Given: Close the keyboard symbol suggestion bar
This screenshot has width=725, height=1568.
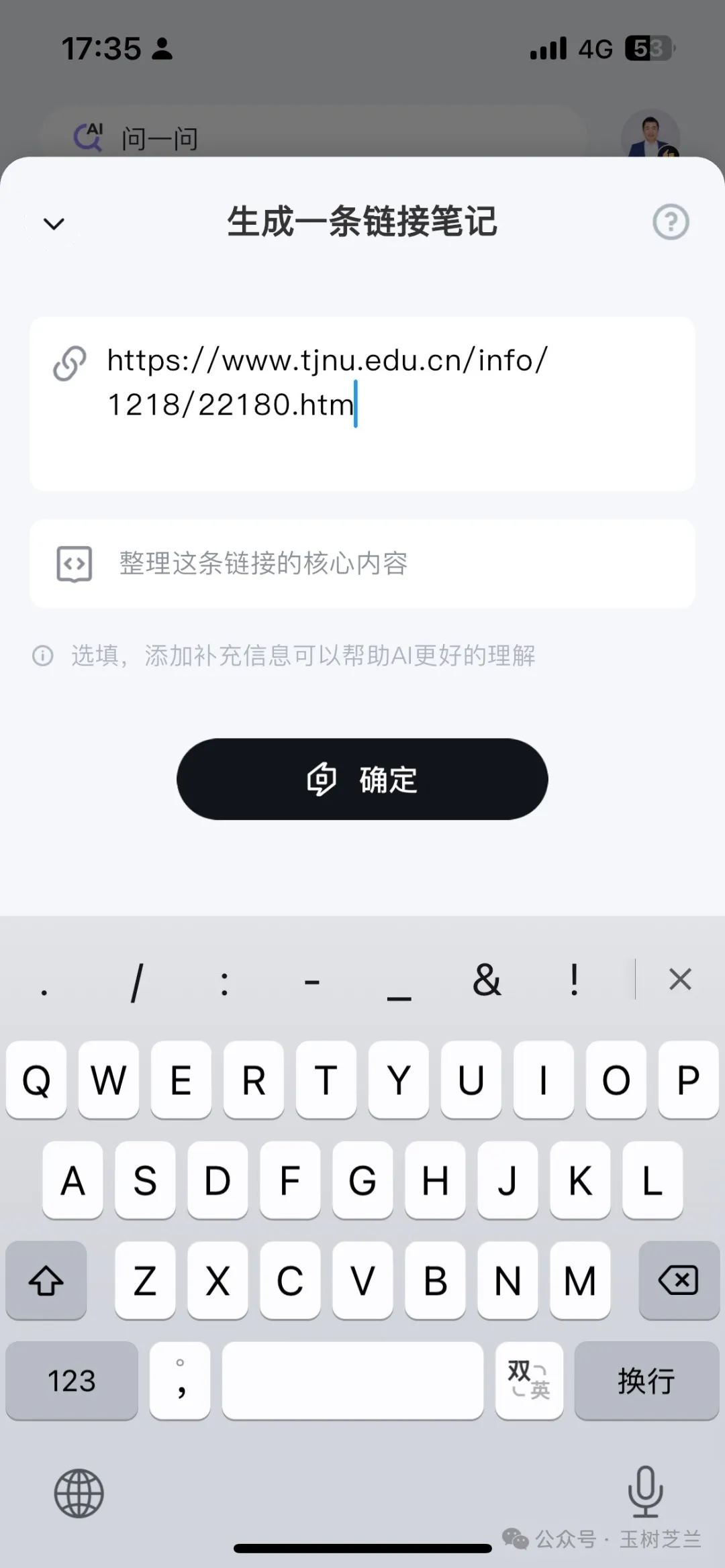Looking at the screenshot, I should click(x=680, y=980).
